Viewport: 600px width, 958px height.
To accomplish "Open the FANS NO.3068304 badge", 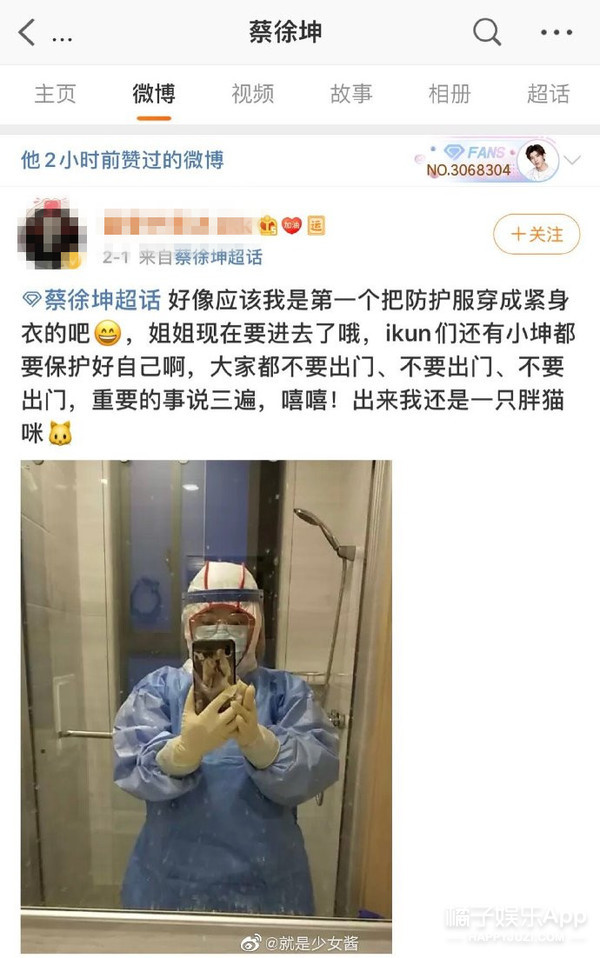I will click(x=486, y=161).
